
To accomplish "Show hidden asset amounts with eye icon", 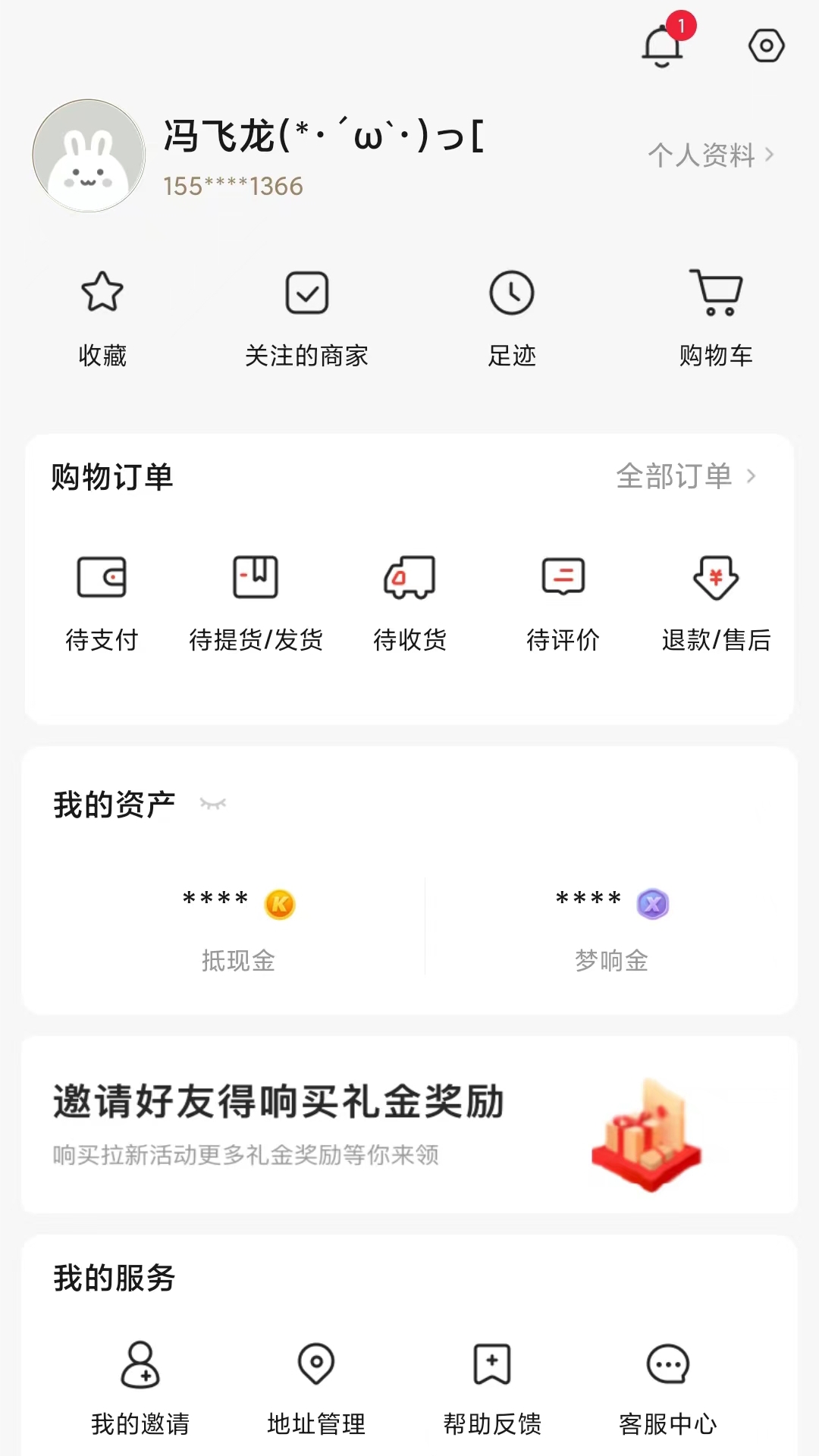I will [x=213, y=804].
